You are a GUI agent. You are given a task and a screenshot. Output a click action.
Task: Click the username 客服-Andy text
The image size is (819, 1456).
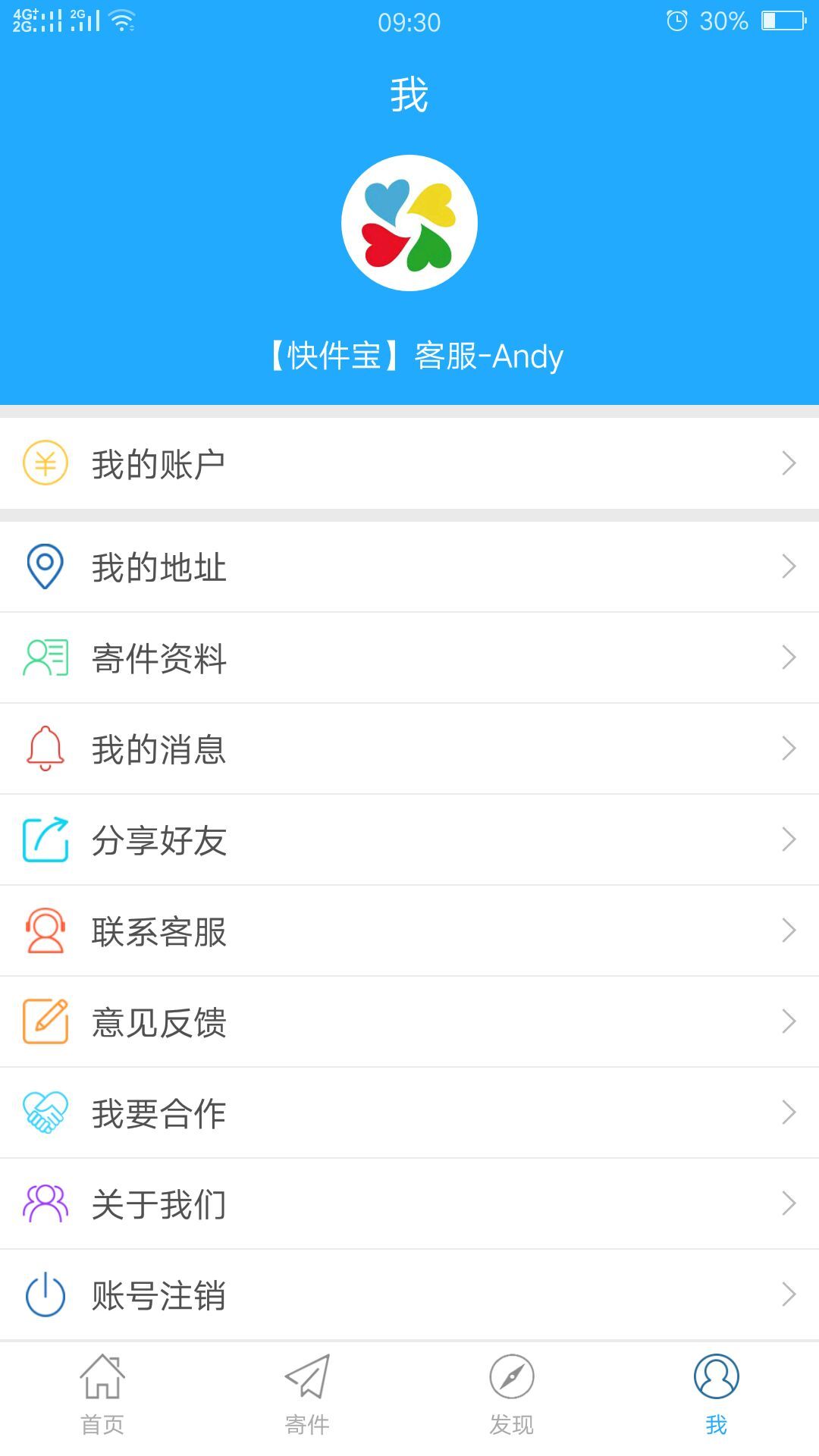(x=409, y=355)
